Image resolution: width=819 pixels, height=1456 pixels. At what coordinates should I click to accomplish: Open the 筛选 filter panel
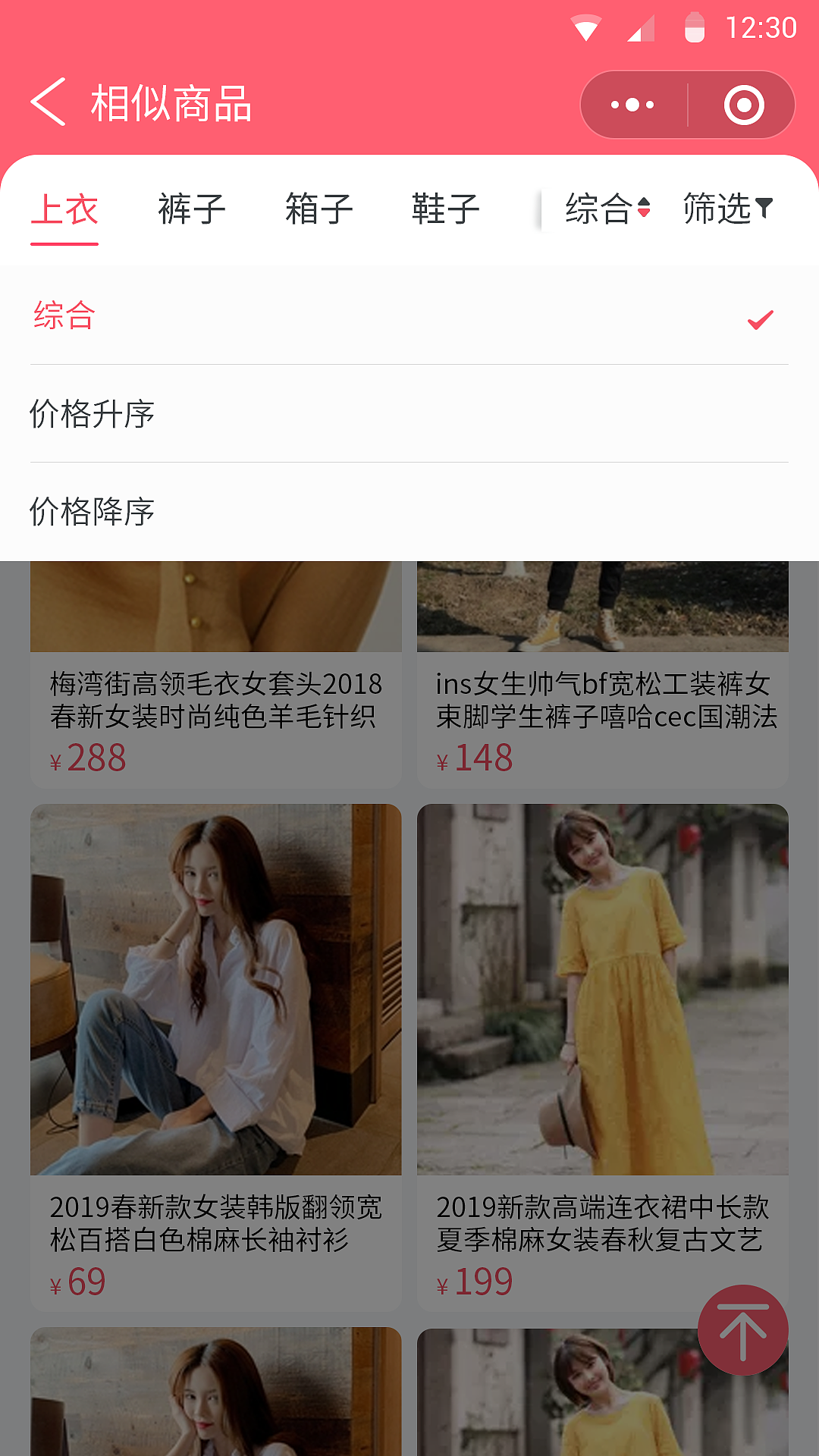tap(727, 209)
